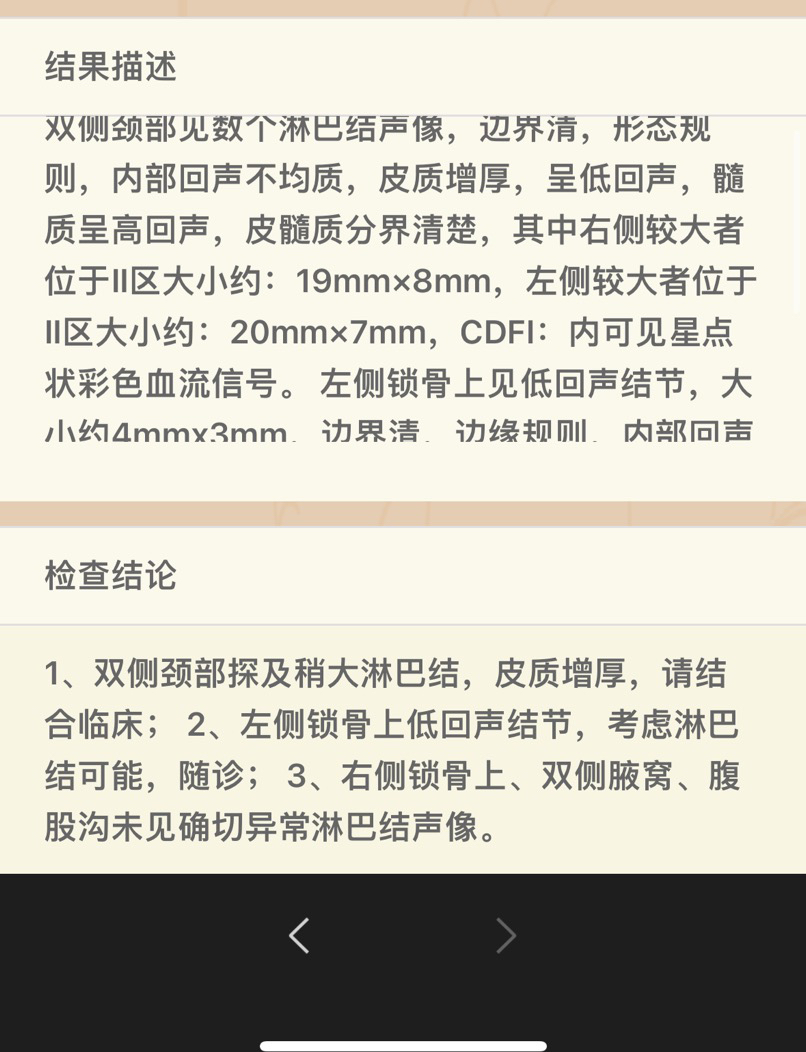Go forward to the next page
Screen dimensions: 806x1052
coord(506,936)
